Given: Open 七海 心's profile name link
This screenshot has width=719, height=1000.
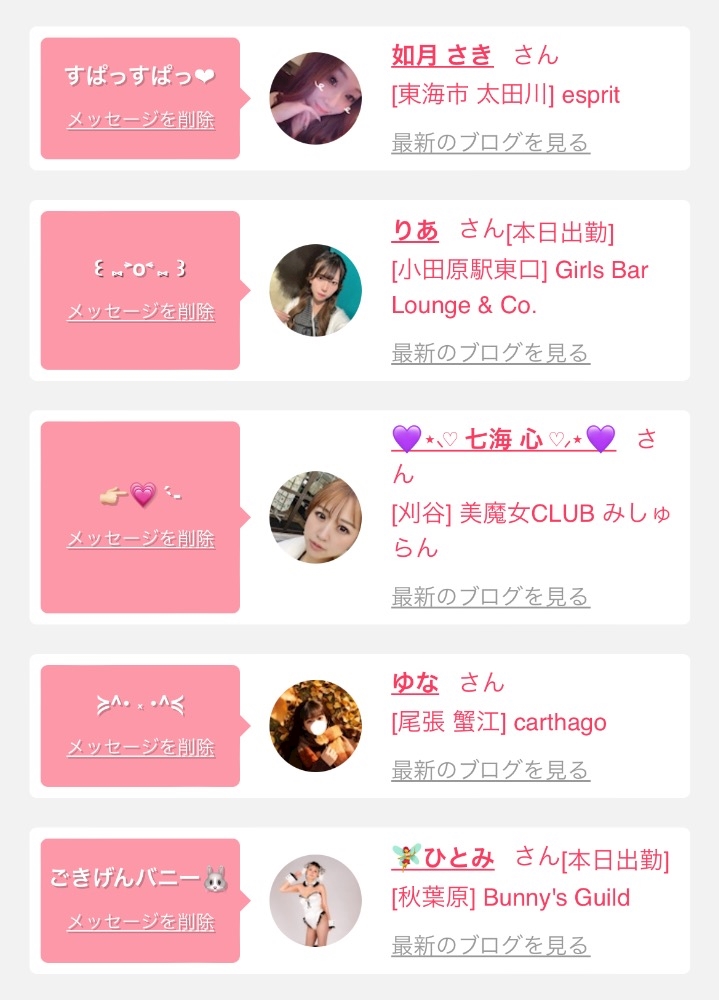Looking at the screenshot, I should [x=503, y=439].
